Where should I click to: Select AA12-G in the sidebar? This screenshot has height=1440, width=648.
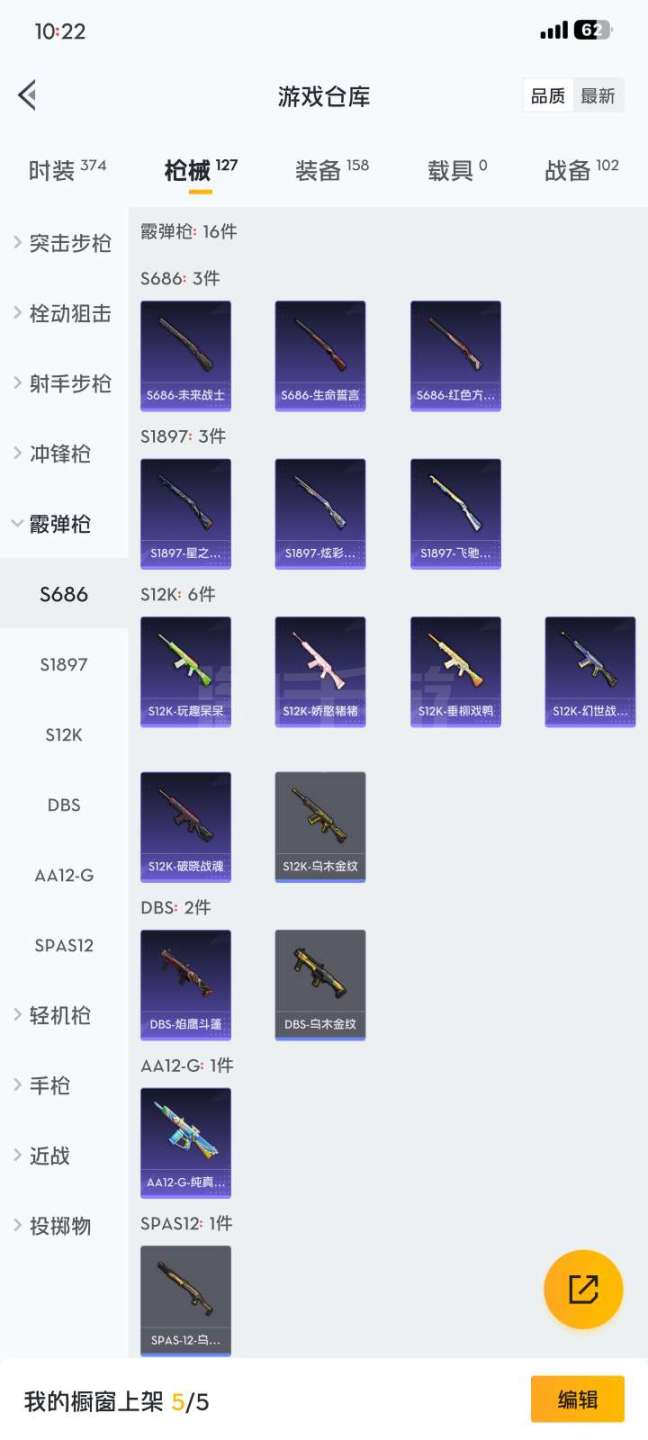click(x=64, y=875)
